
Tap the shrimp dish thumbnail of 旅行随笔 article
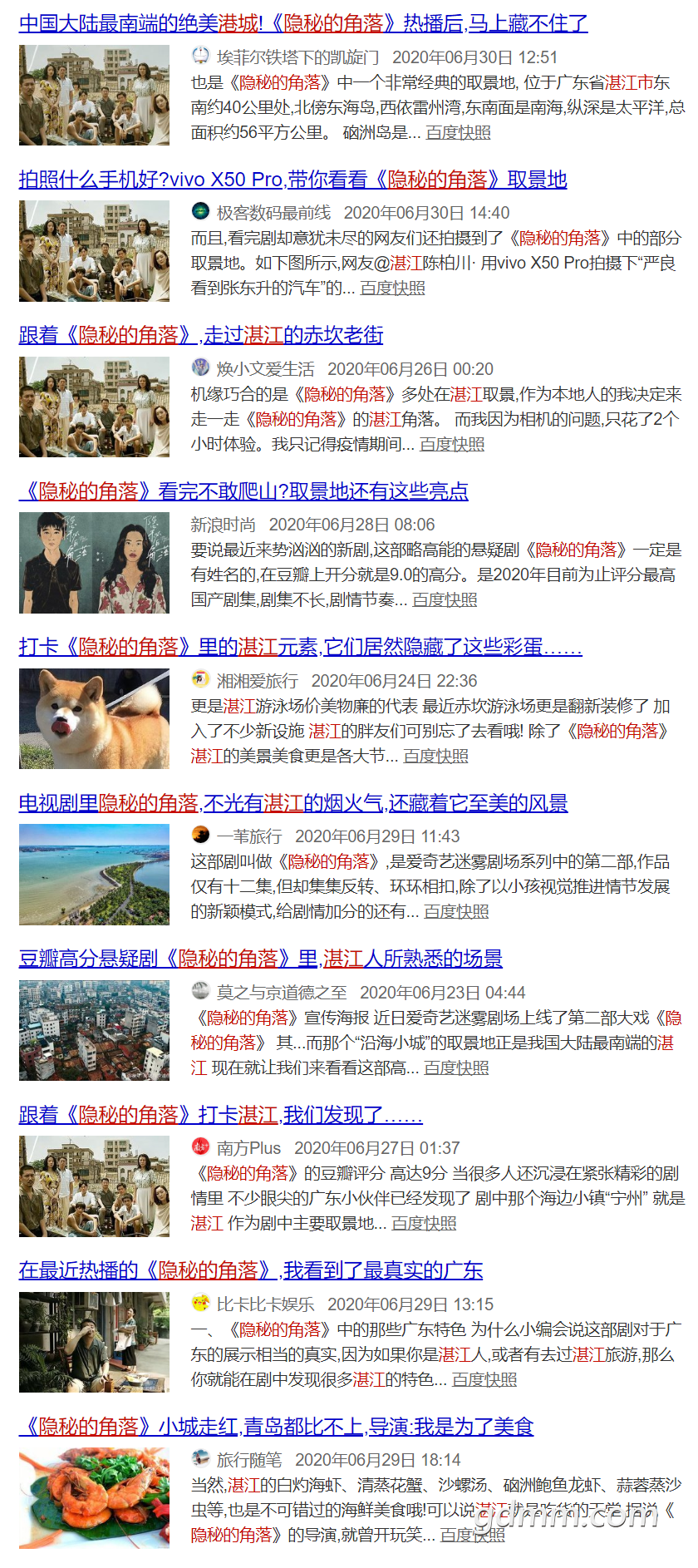click(94, 1498)
